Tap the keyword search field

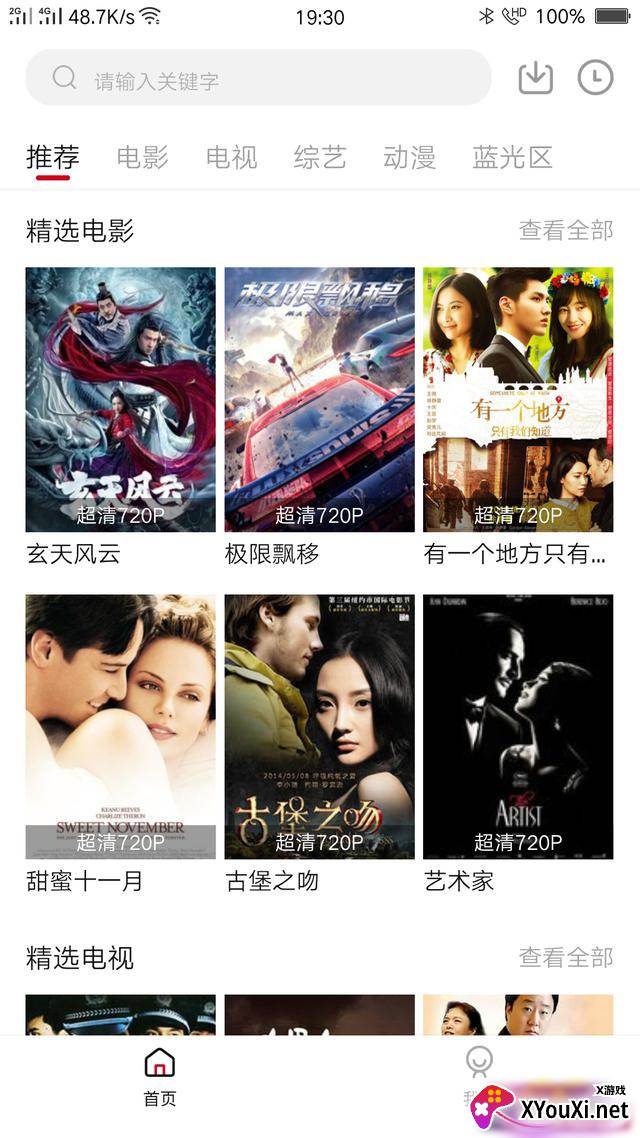tap(258, 79)
